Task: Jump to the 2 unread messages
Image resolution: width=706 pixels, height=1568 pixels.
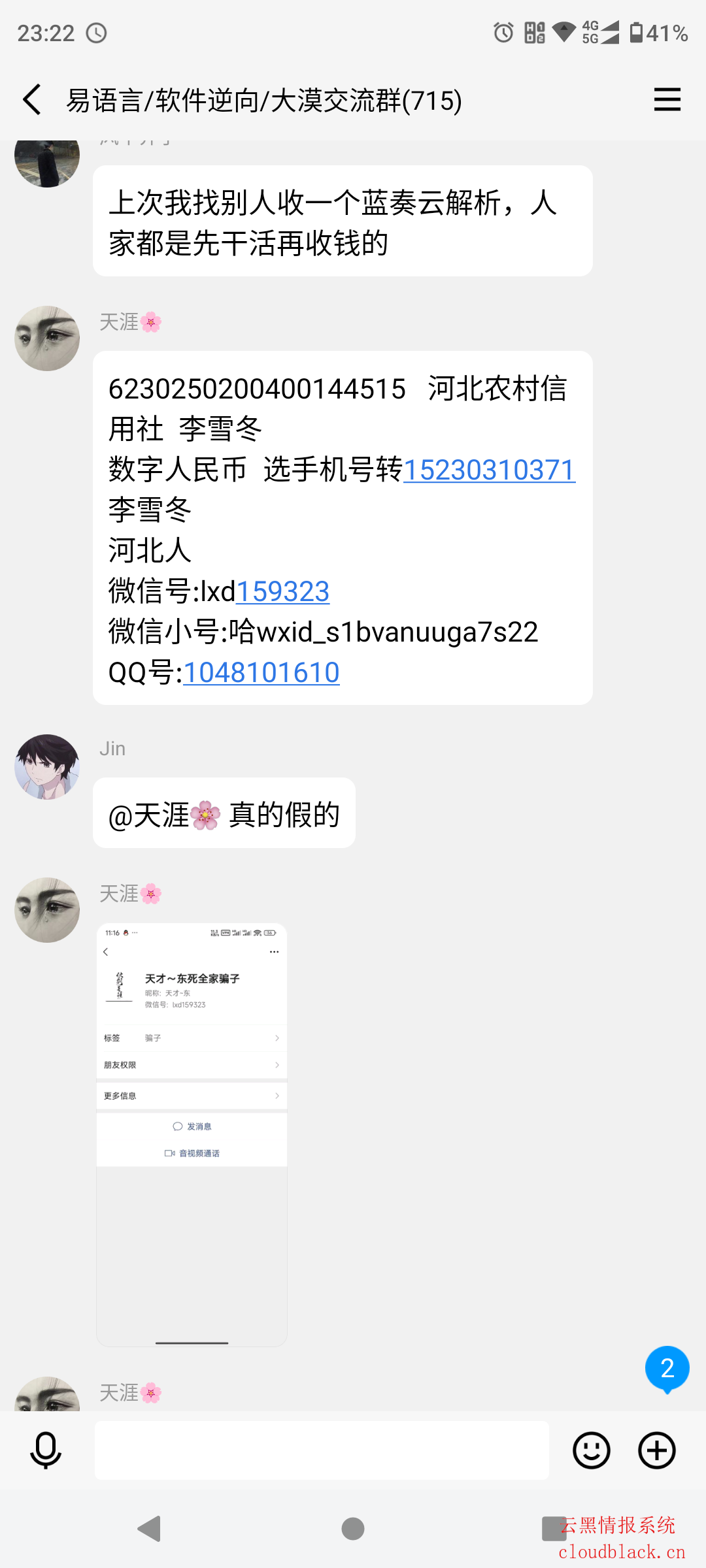Action: (x=667, y=1369)
